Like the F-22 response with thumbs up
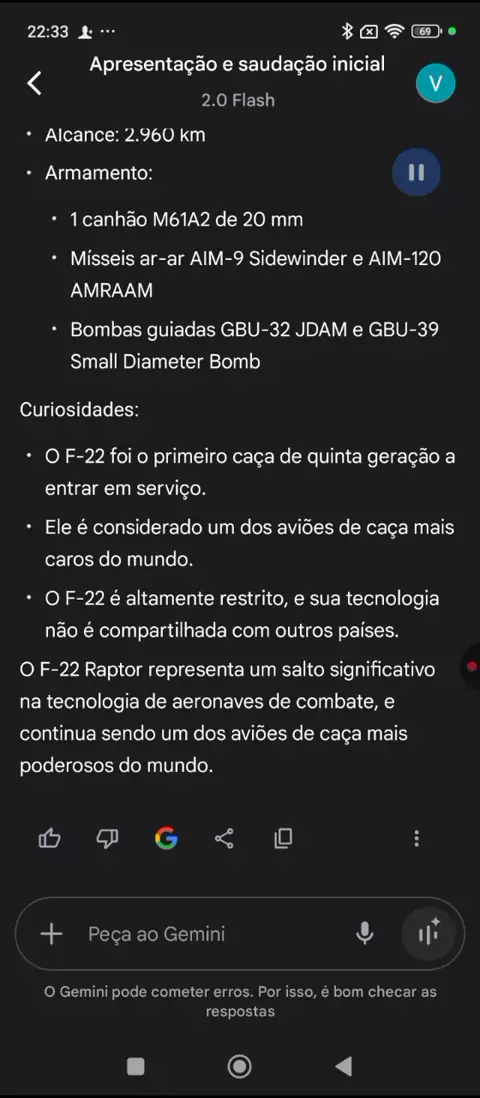Viewport: 480px width, 1098px height. [49, 838]
